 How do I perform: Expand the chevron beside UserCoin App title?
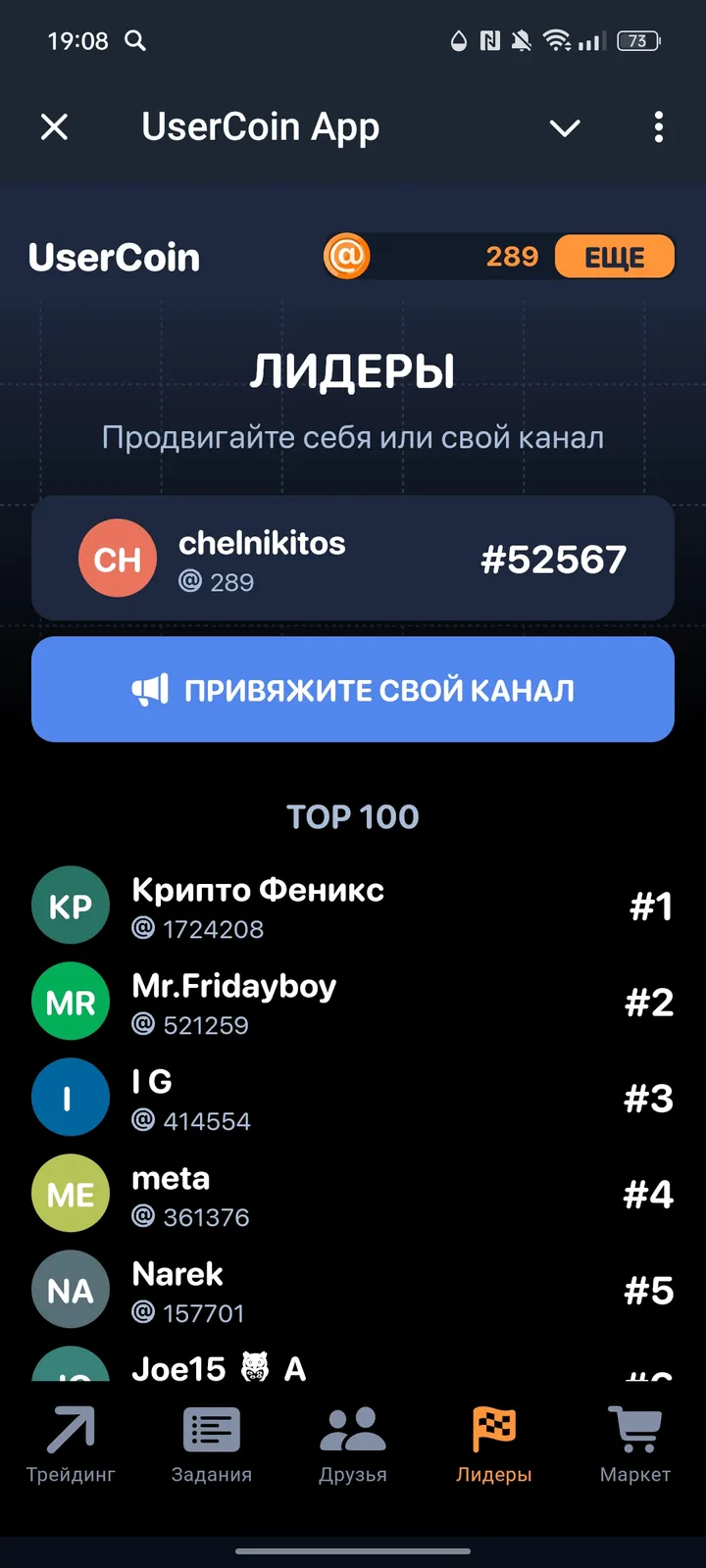(x=565, y=127)
